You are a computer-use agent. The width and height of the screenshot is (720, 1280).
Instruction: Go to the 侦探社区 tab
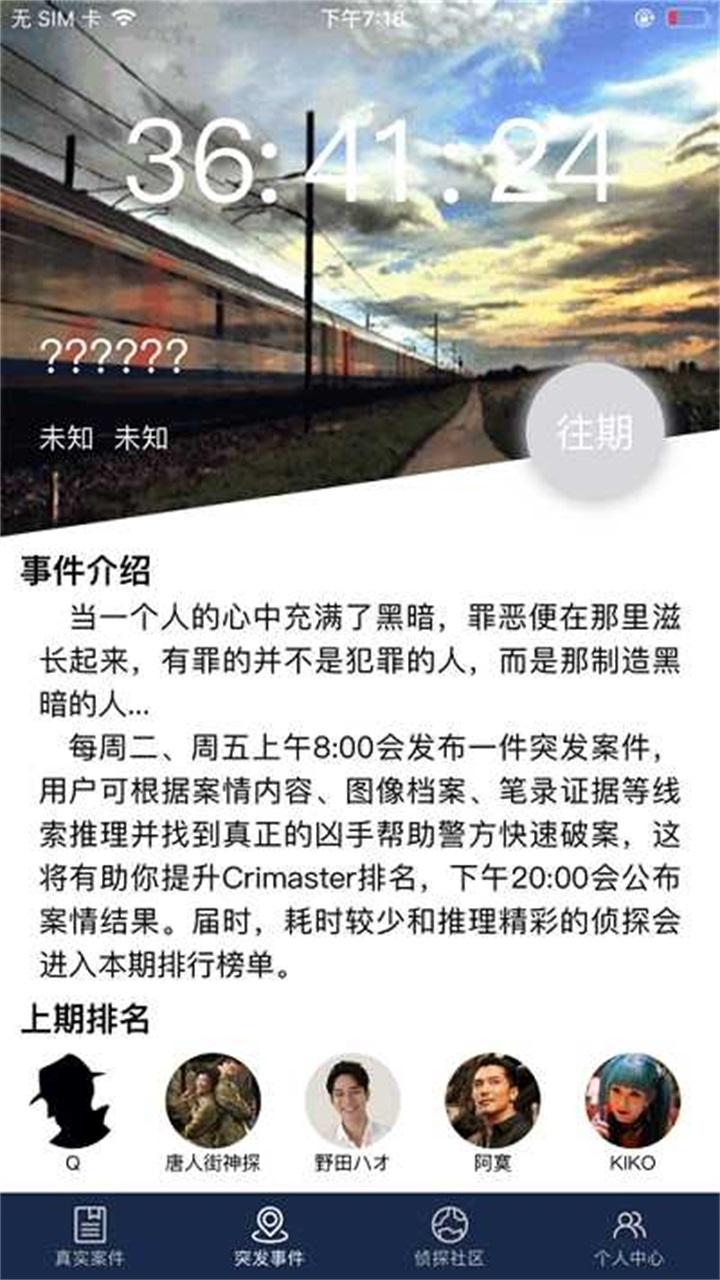449,1236
